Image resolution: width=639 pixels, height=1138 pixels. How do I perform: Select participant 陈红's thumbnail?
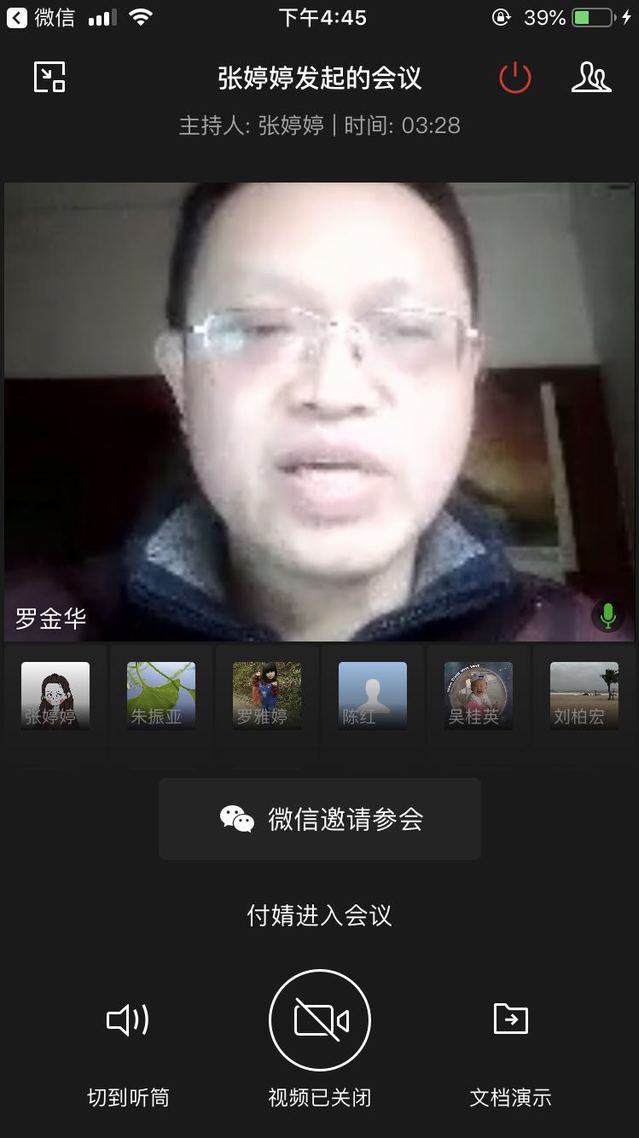[372, 695]
